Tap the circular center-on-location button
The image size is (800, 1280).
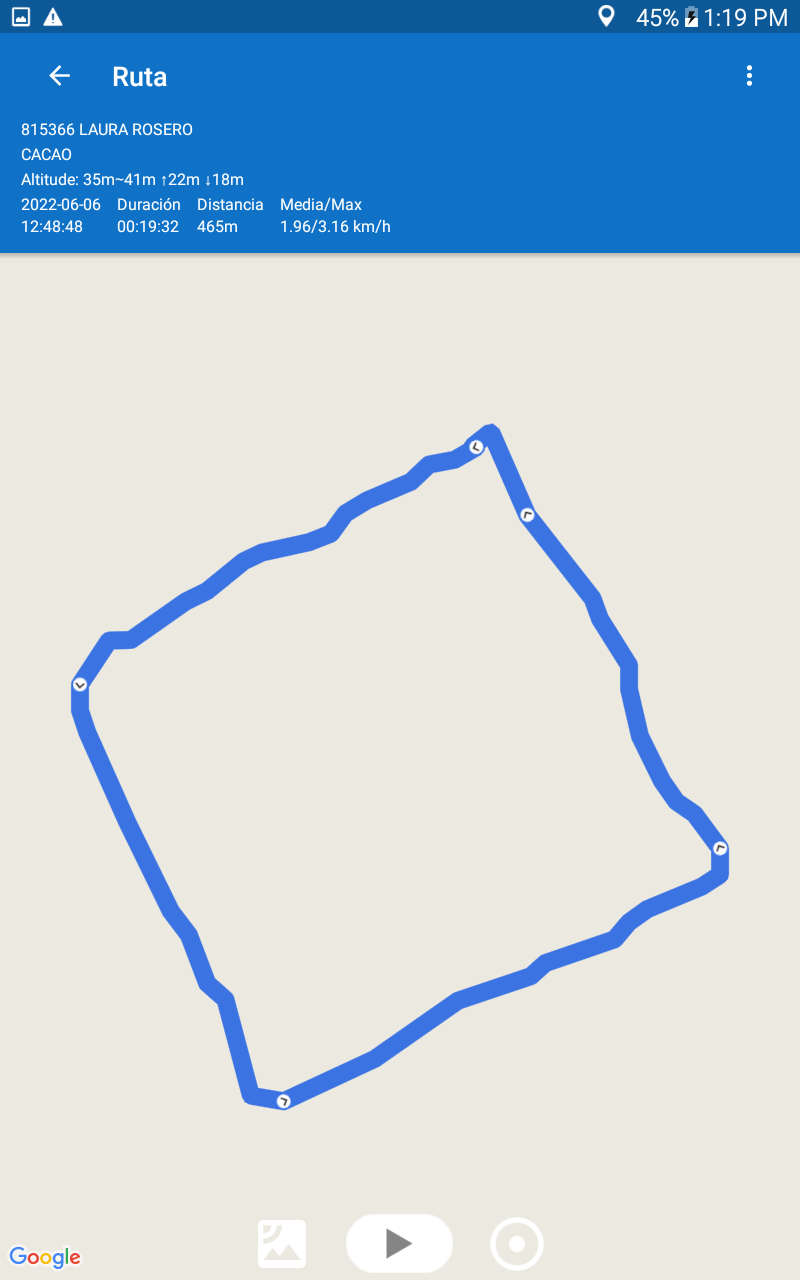516,1244
